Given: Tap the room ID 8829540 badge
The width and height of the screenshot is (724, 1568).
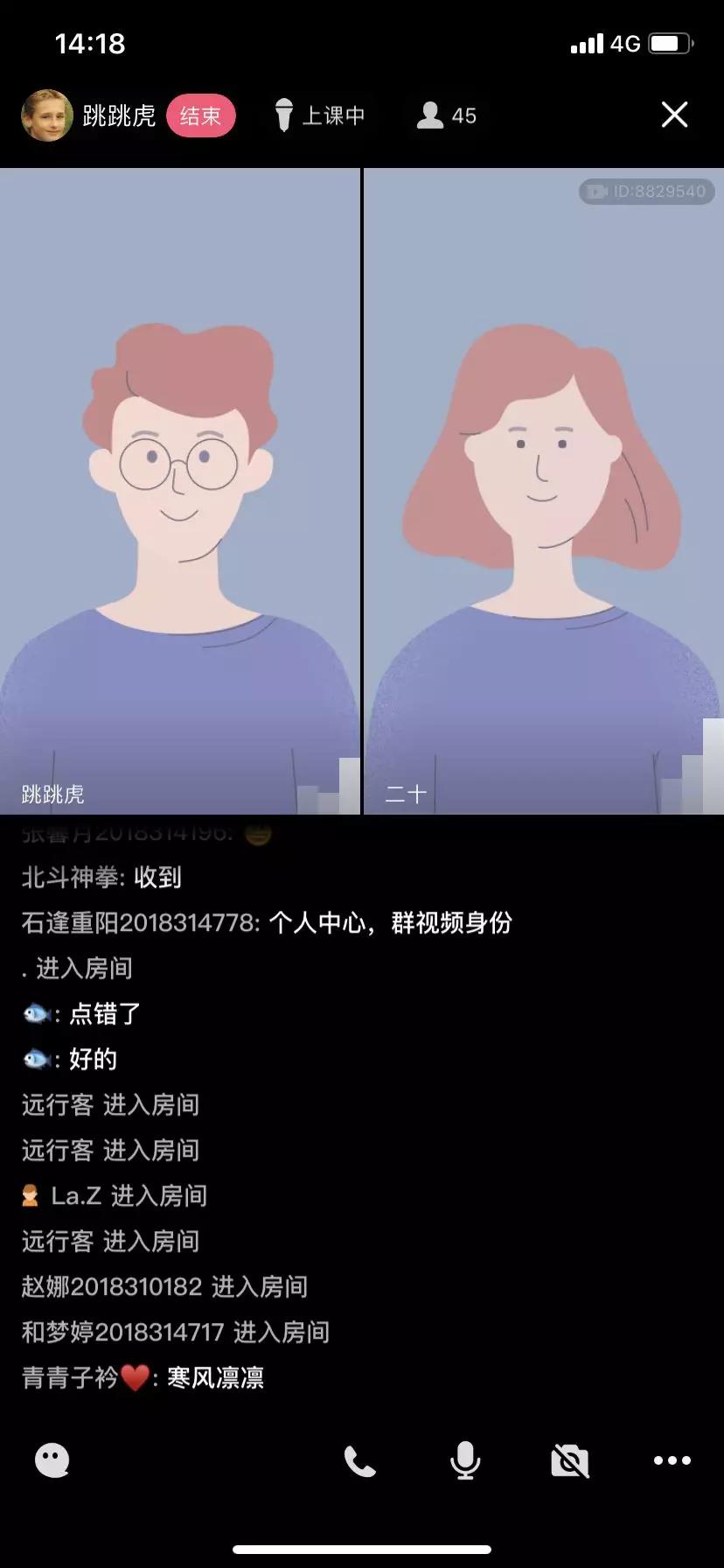Looking at the screenshot, I should click(647, 192).
